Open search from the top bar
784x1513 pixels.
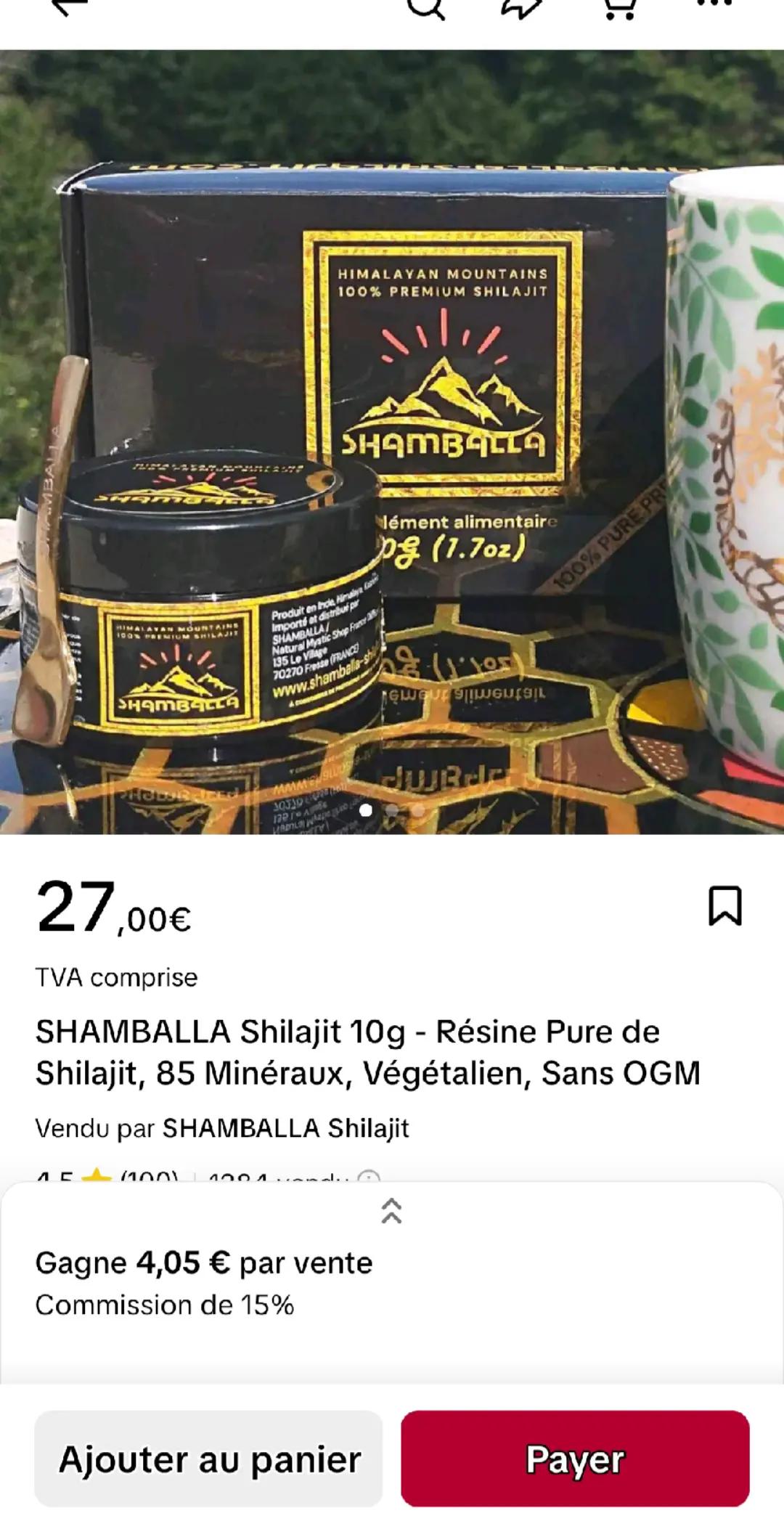[x=425, y=7]
